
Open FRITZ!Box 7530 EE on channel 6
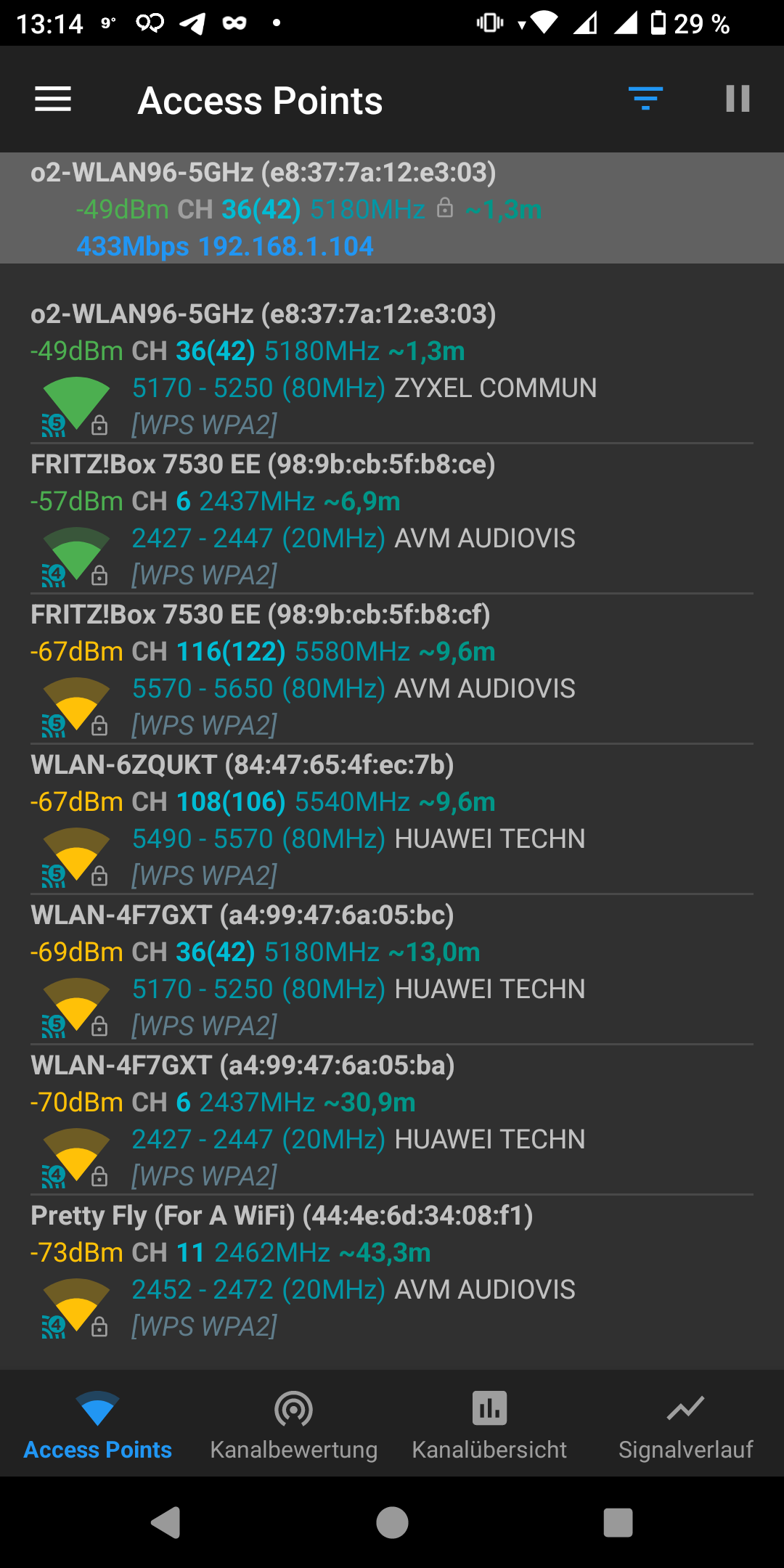[x=392, y=519]
